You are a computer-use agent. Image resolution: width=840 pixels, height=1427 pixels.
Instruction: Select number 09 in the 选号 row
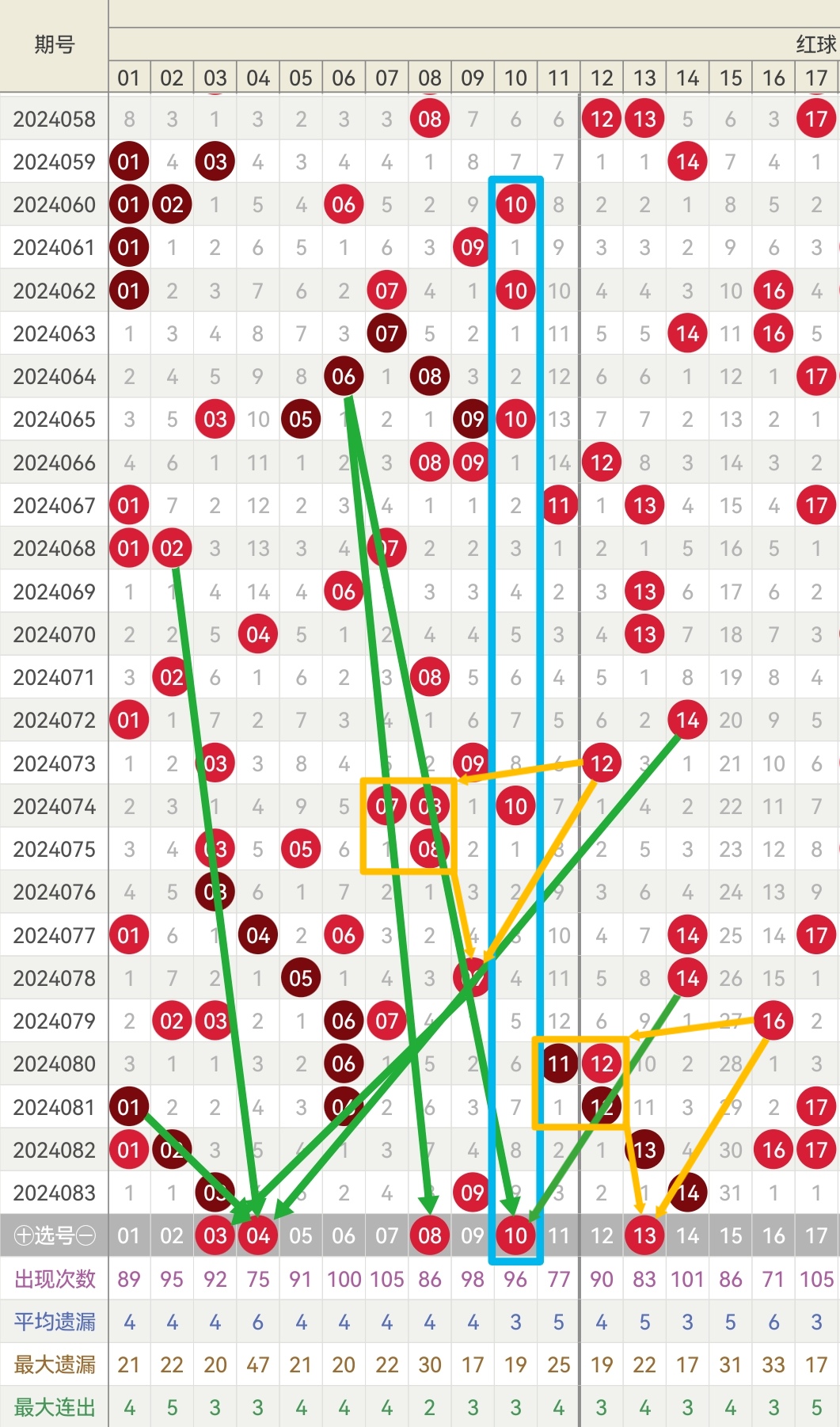point(473,1235)
